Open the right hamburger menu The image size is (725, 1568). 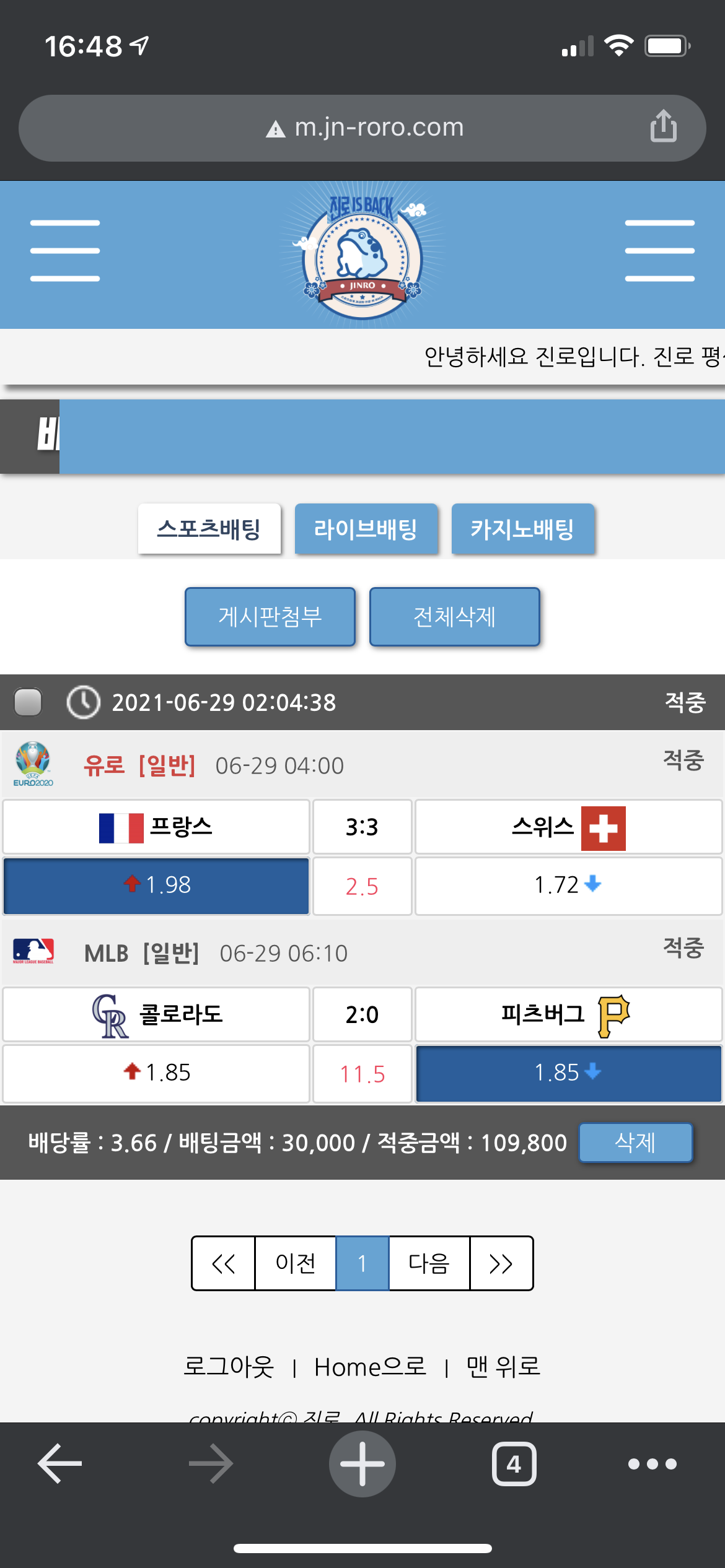tap(659, 251)
